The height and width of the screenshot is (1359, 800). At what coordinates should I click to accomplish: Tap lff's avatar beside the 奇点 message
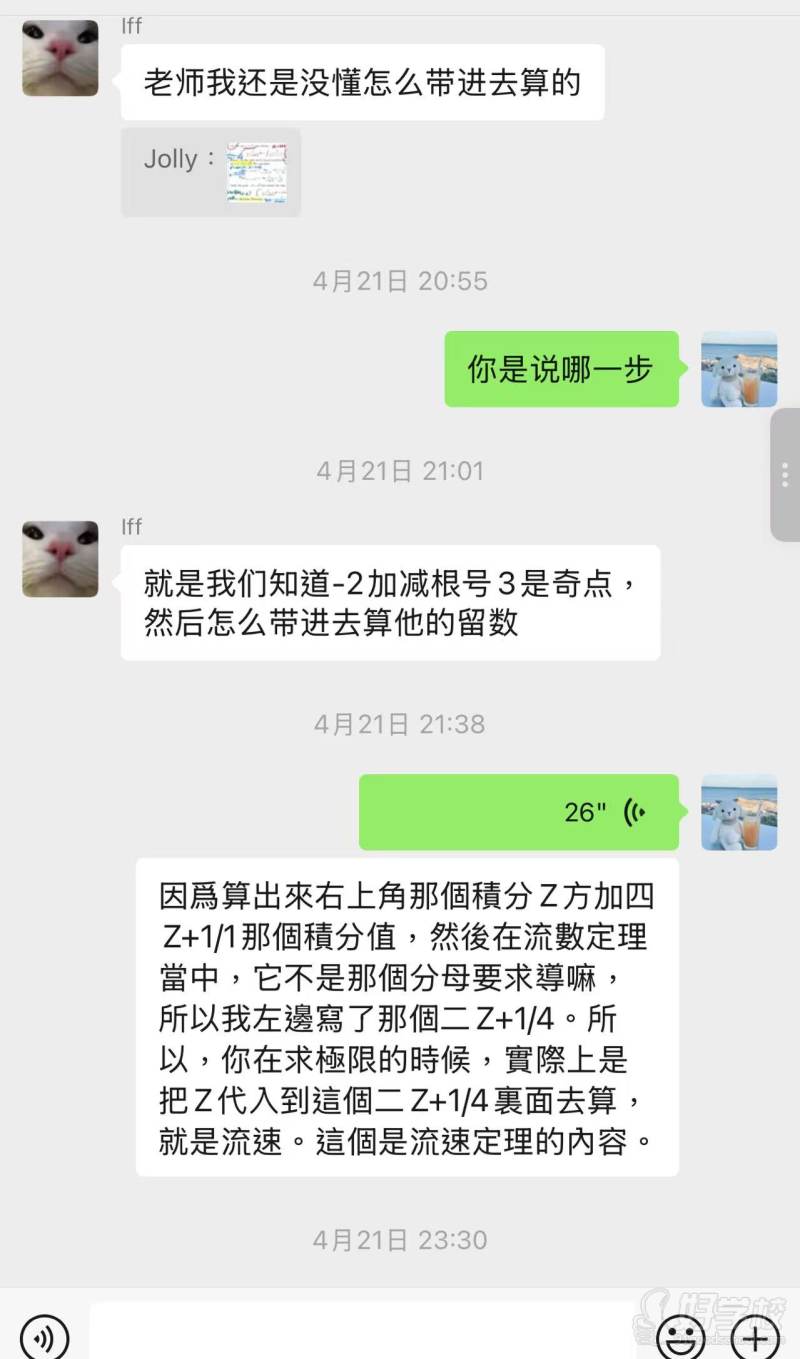coord(59,559)
